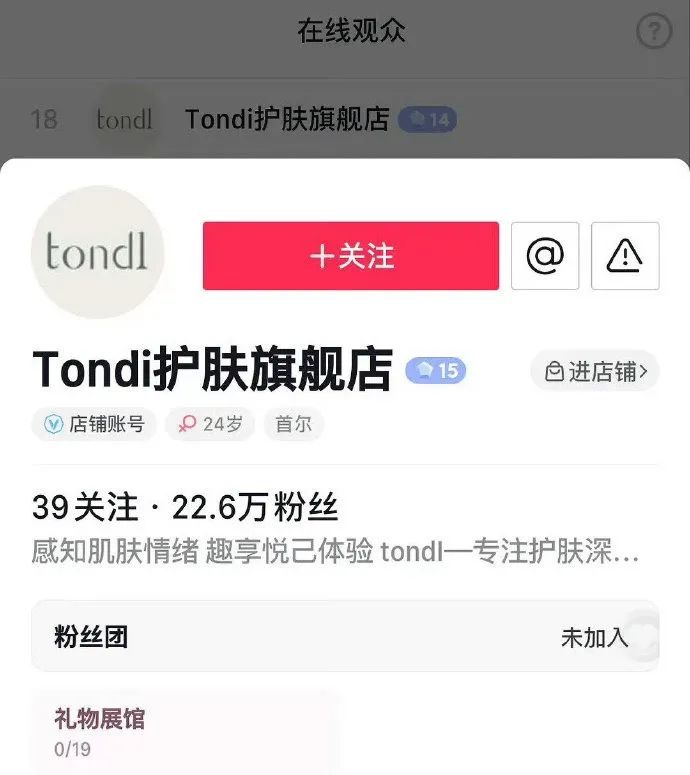Open the tondl profile avatar

click(97, 252)
